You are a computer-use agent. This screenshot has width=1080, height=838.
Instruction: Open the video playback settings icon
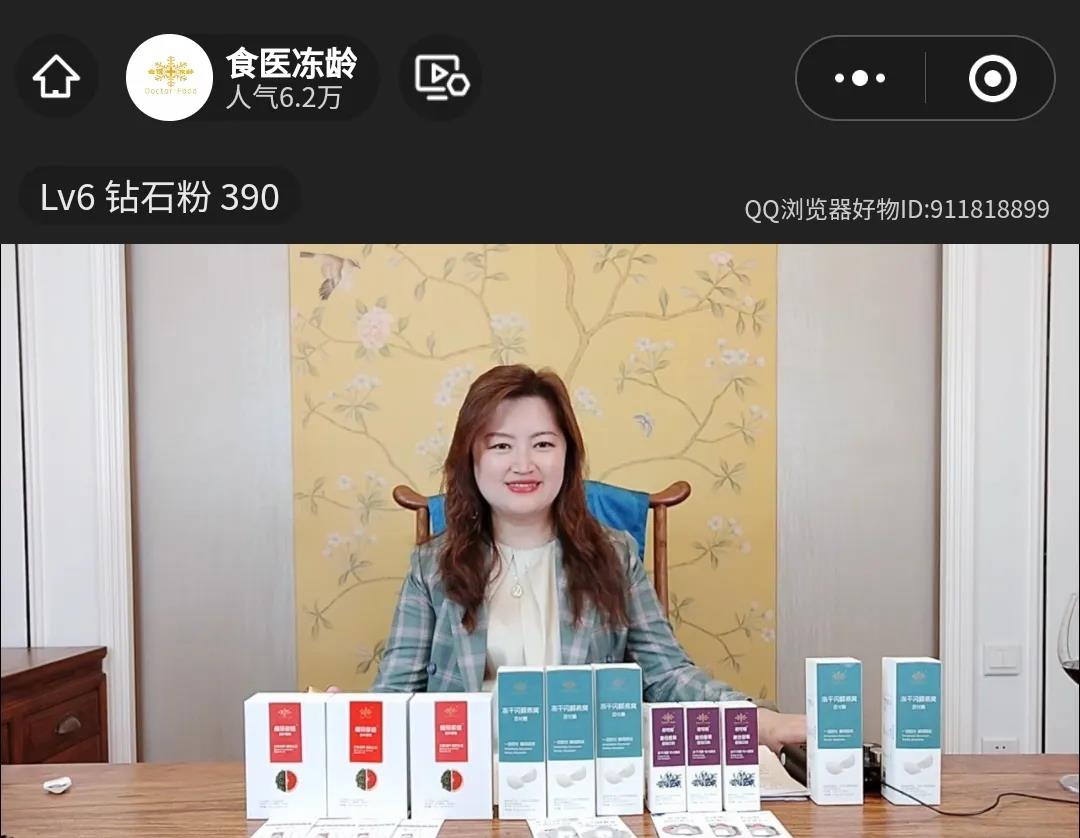tap(441, 77)
